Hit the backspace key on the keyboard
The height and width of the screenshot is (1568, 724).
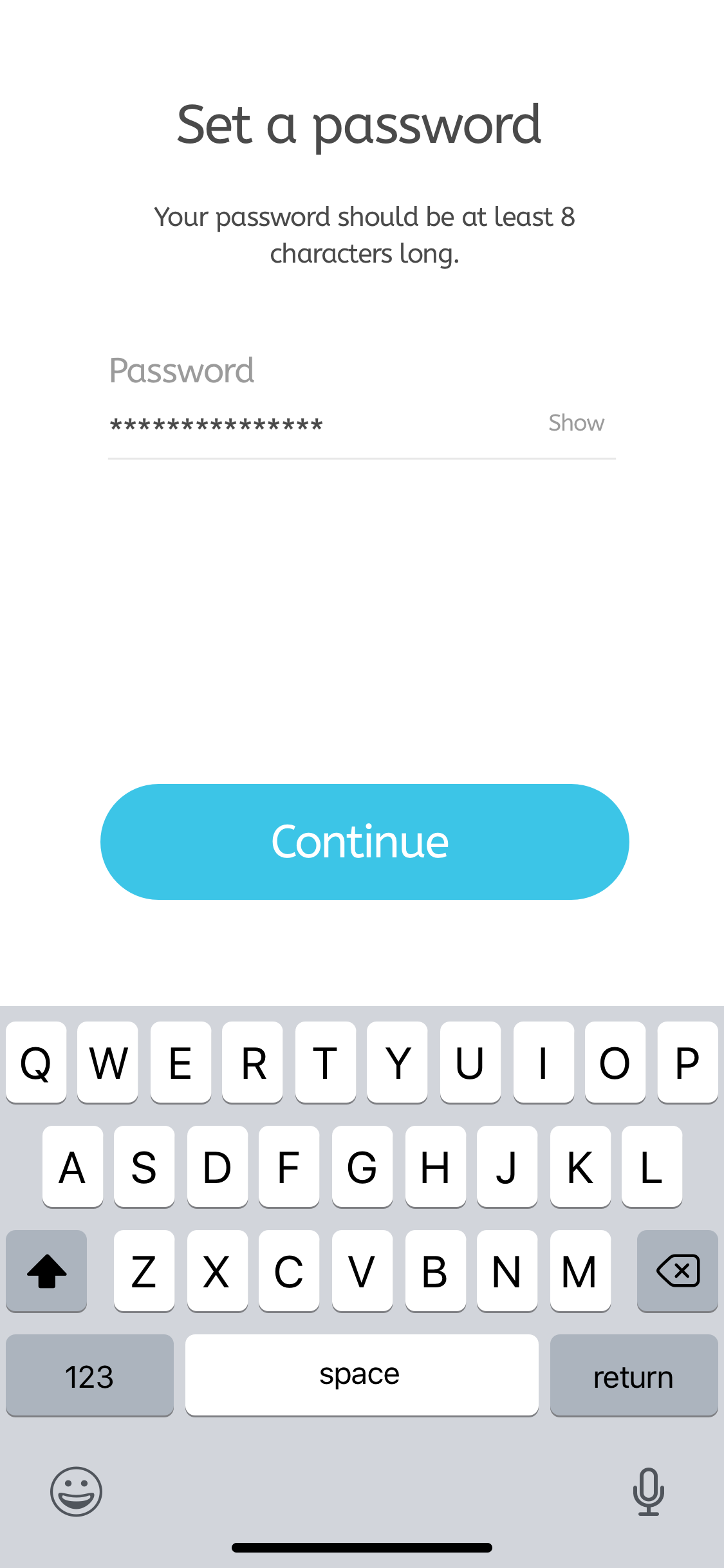pos(677,1271)
